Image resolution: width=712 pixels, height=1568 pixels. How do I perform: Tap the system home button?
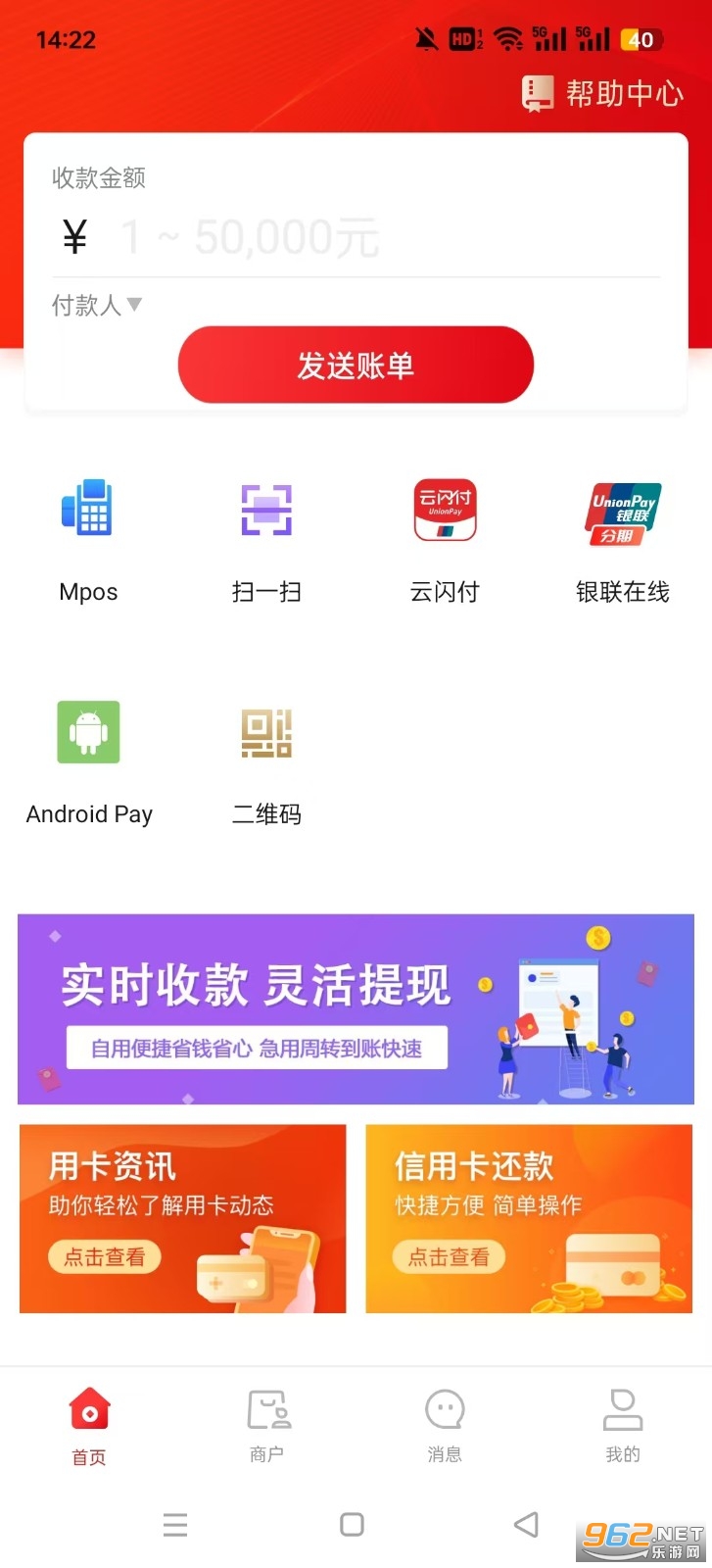352,1524
